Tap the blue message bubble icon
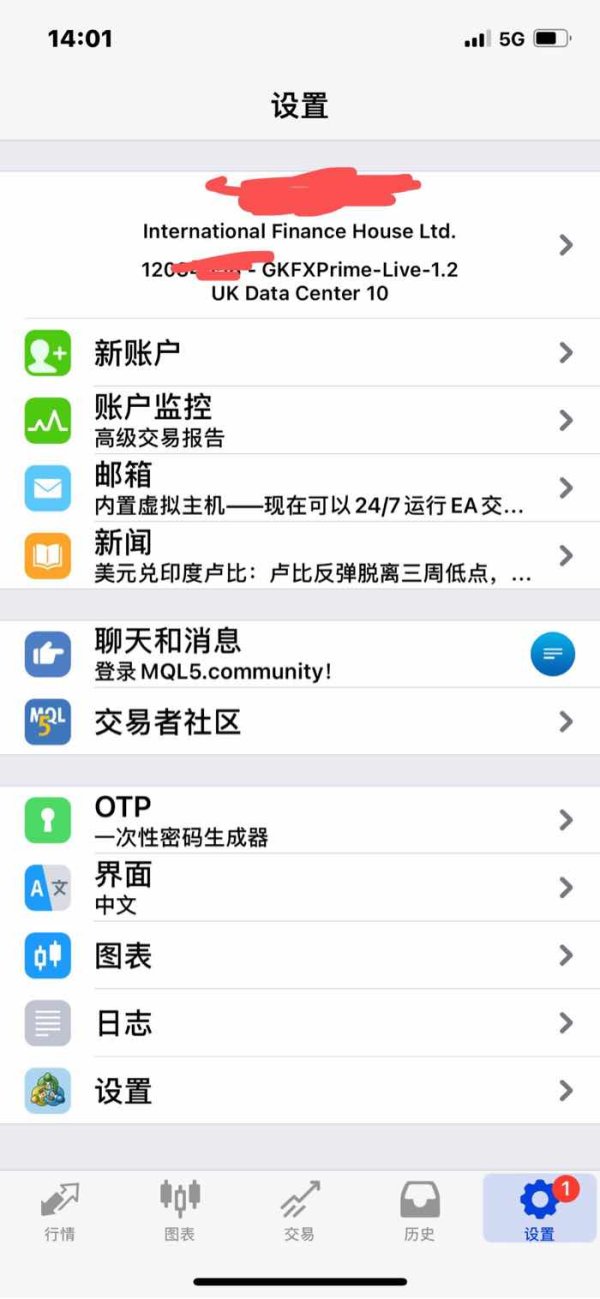This screenshot has height=1299, width=600. (552, 654)
